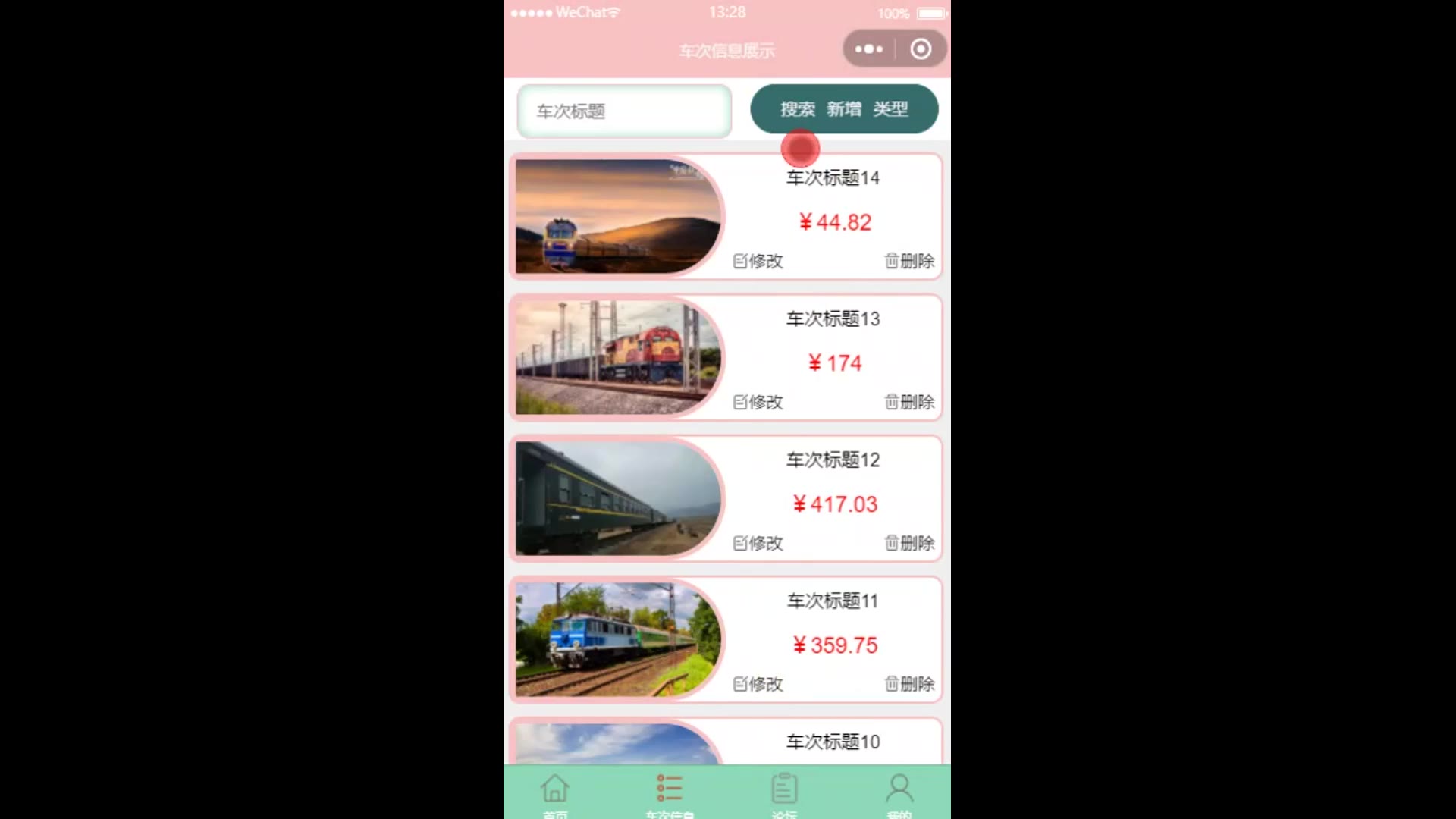Edit 车次标题14 via 修改
The width and height of the screenshot is (1456, 819).
tap(758, 261)
